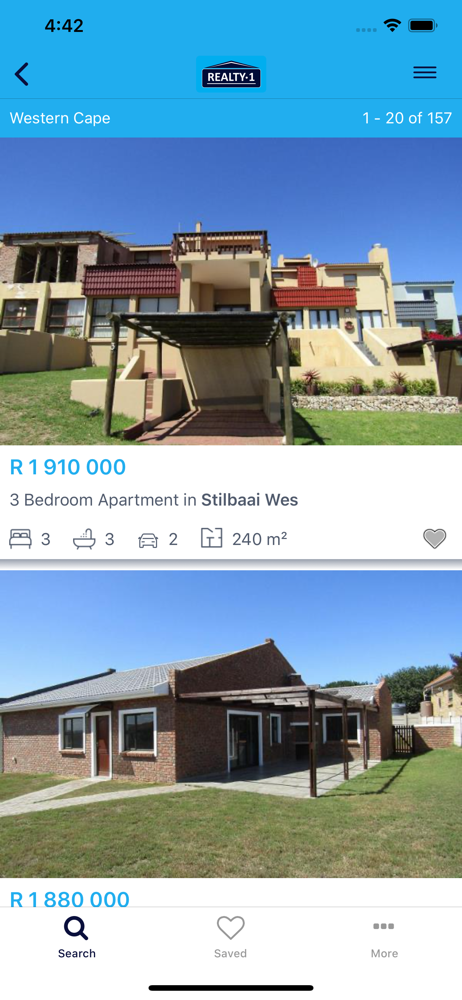The width and height of the screenshot is (462, 1000).
Task: Open the R 1 910 000 apartment listing
Action: (x=231, y=348)
